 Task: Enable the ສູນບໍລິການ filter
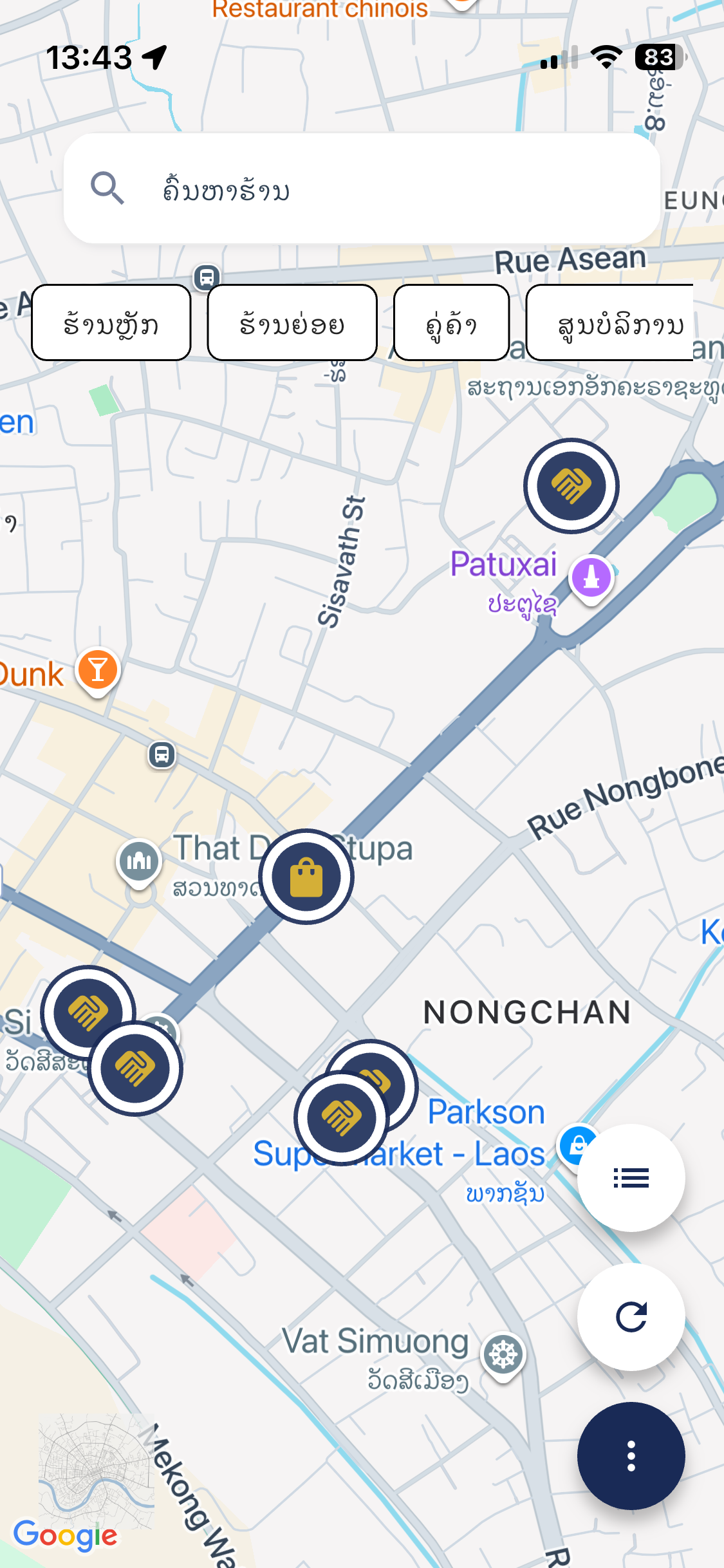click(620, 322)
